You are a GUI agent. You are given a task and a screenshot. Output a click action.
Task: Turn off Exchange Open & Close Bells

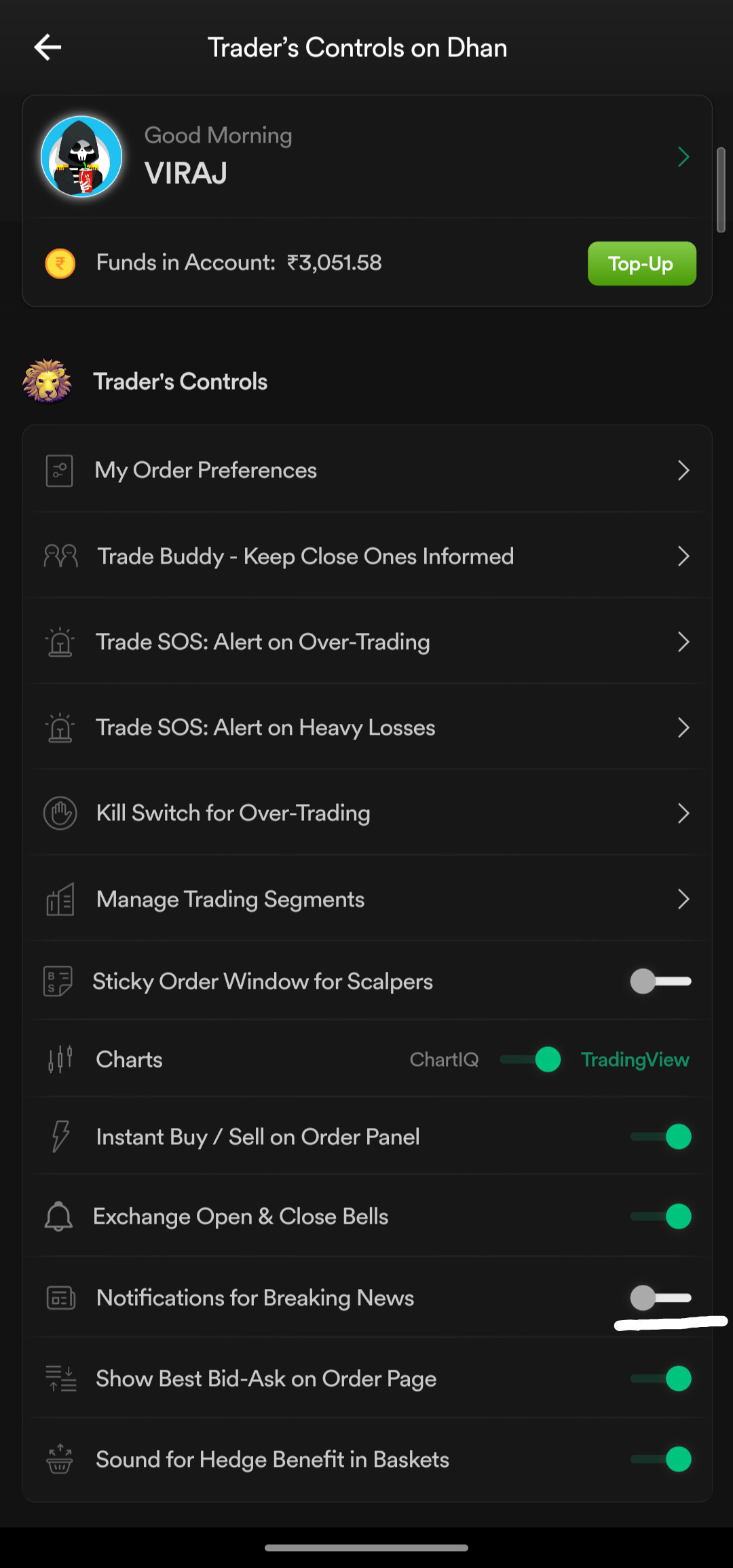coord(660,1216)
